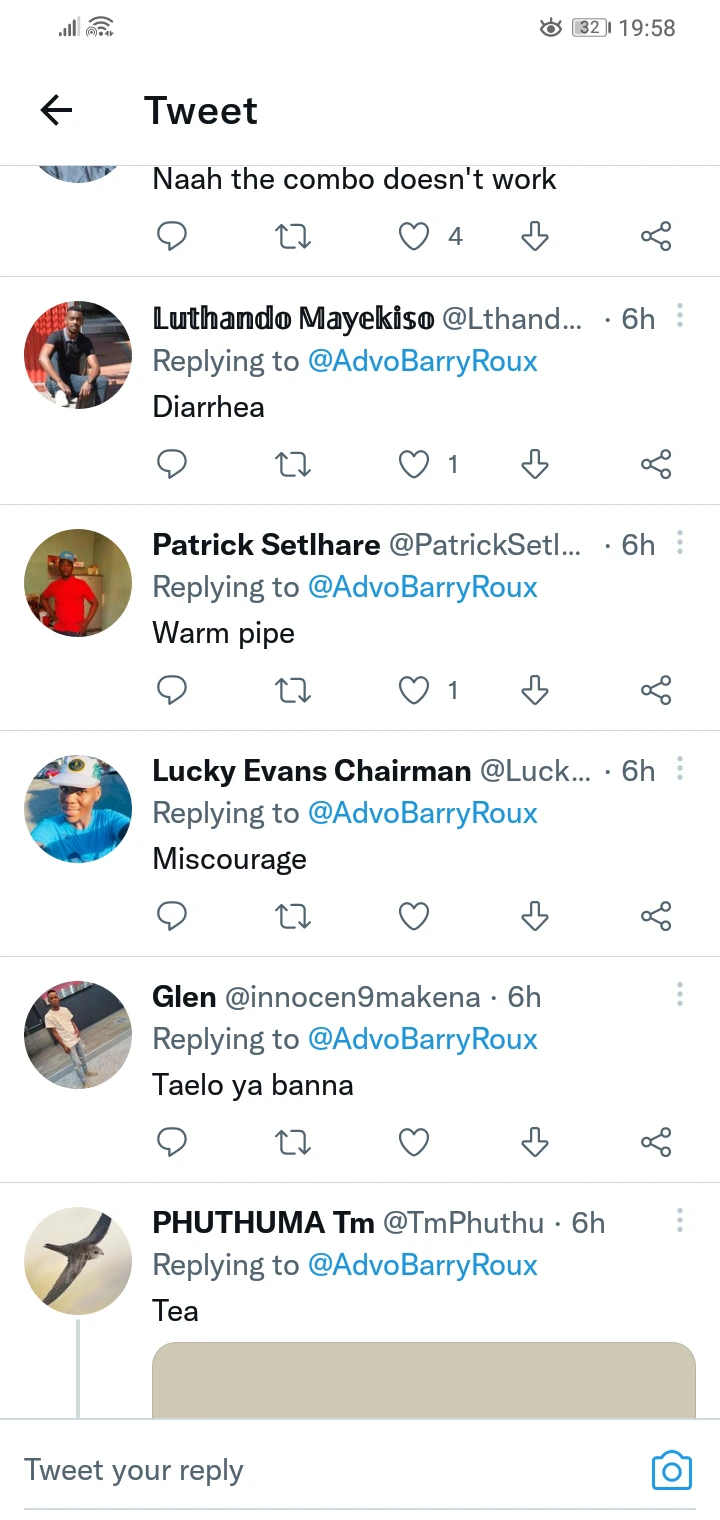Go back from the Tweet screen

[57, 110]
